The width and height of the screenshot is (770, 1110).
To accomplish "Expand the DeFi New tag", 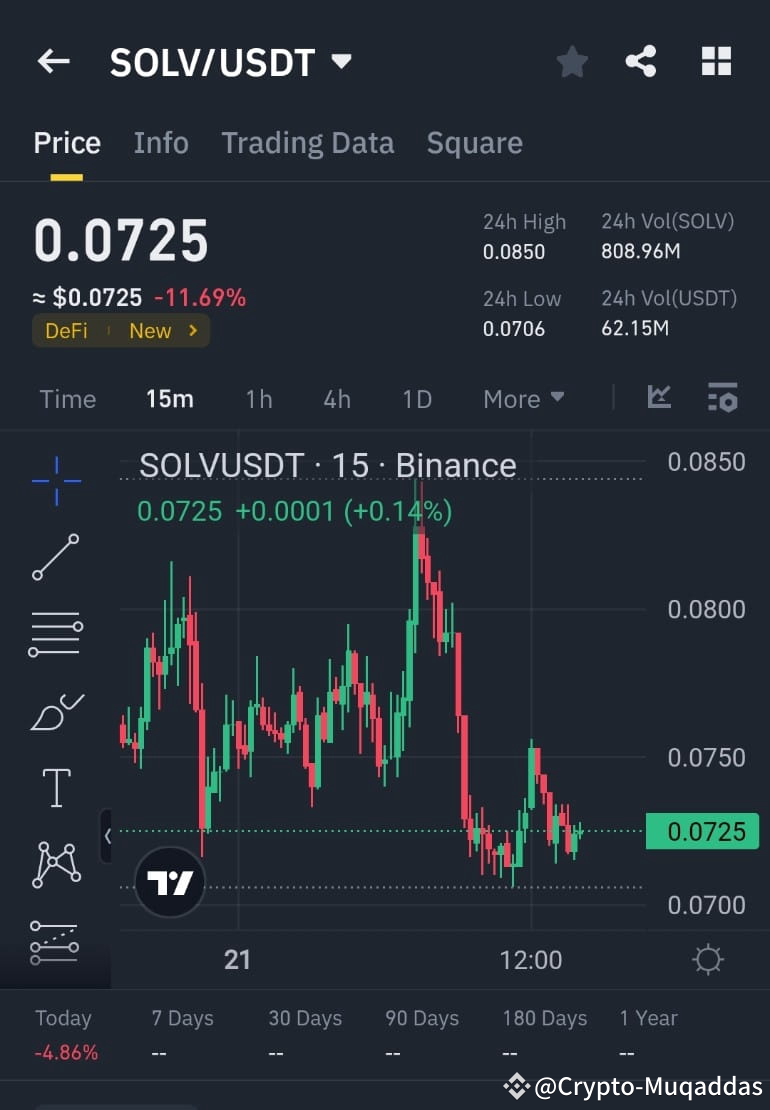I will 120,330.
